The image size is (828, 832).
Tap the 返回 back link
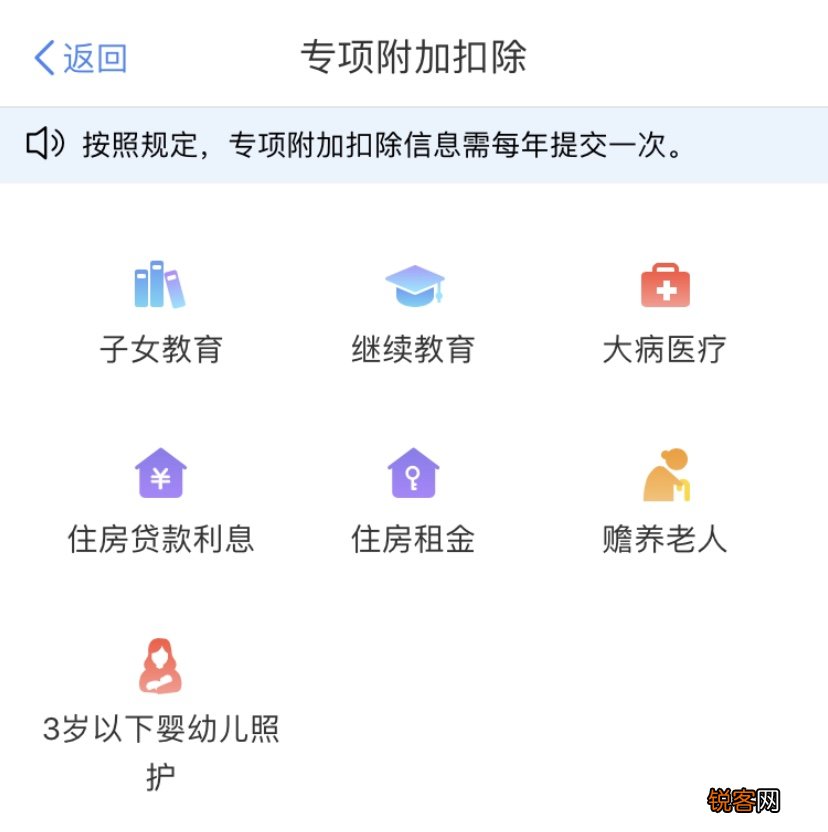(94, 57)
